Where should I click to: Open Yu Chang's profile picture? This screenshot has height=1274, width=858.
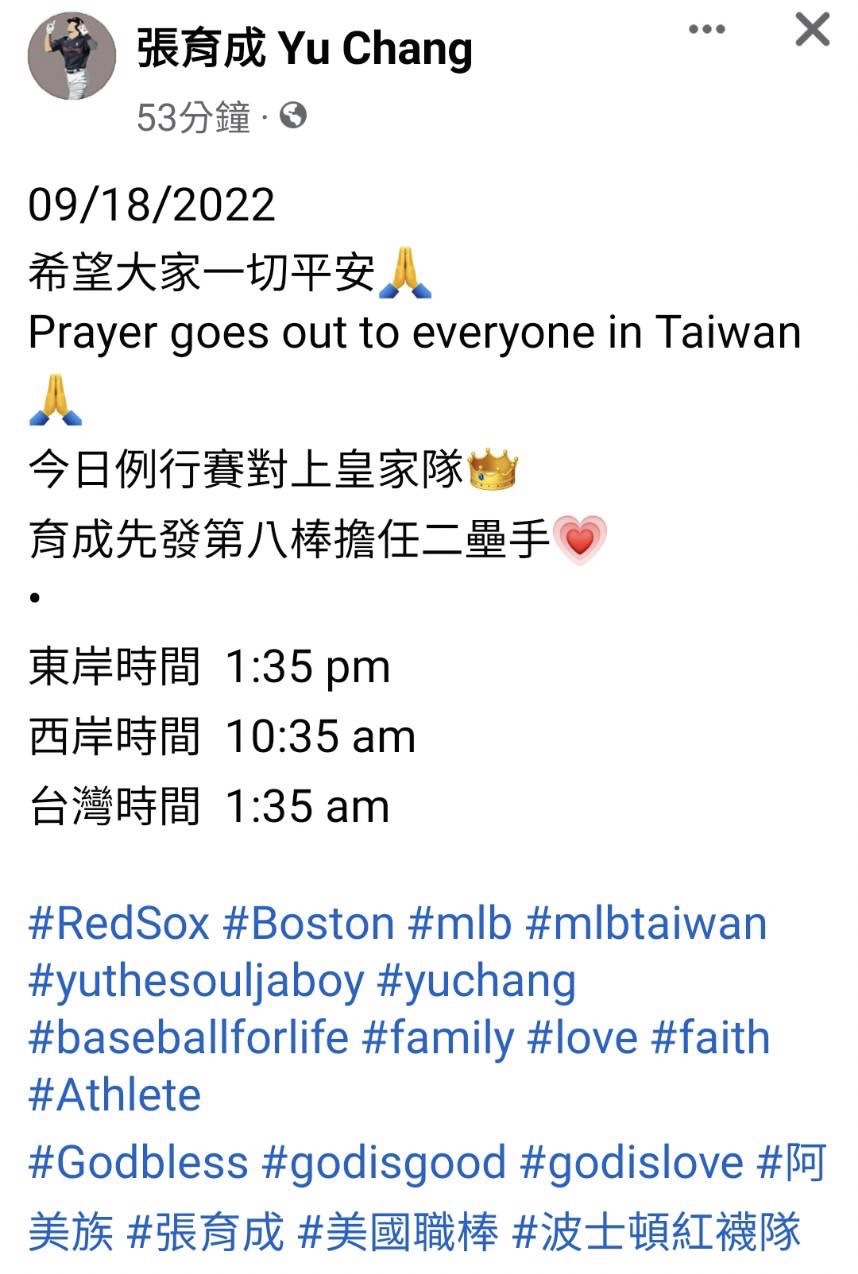point(71,57)
